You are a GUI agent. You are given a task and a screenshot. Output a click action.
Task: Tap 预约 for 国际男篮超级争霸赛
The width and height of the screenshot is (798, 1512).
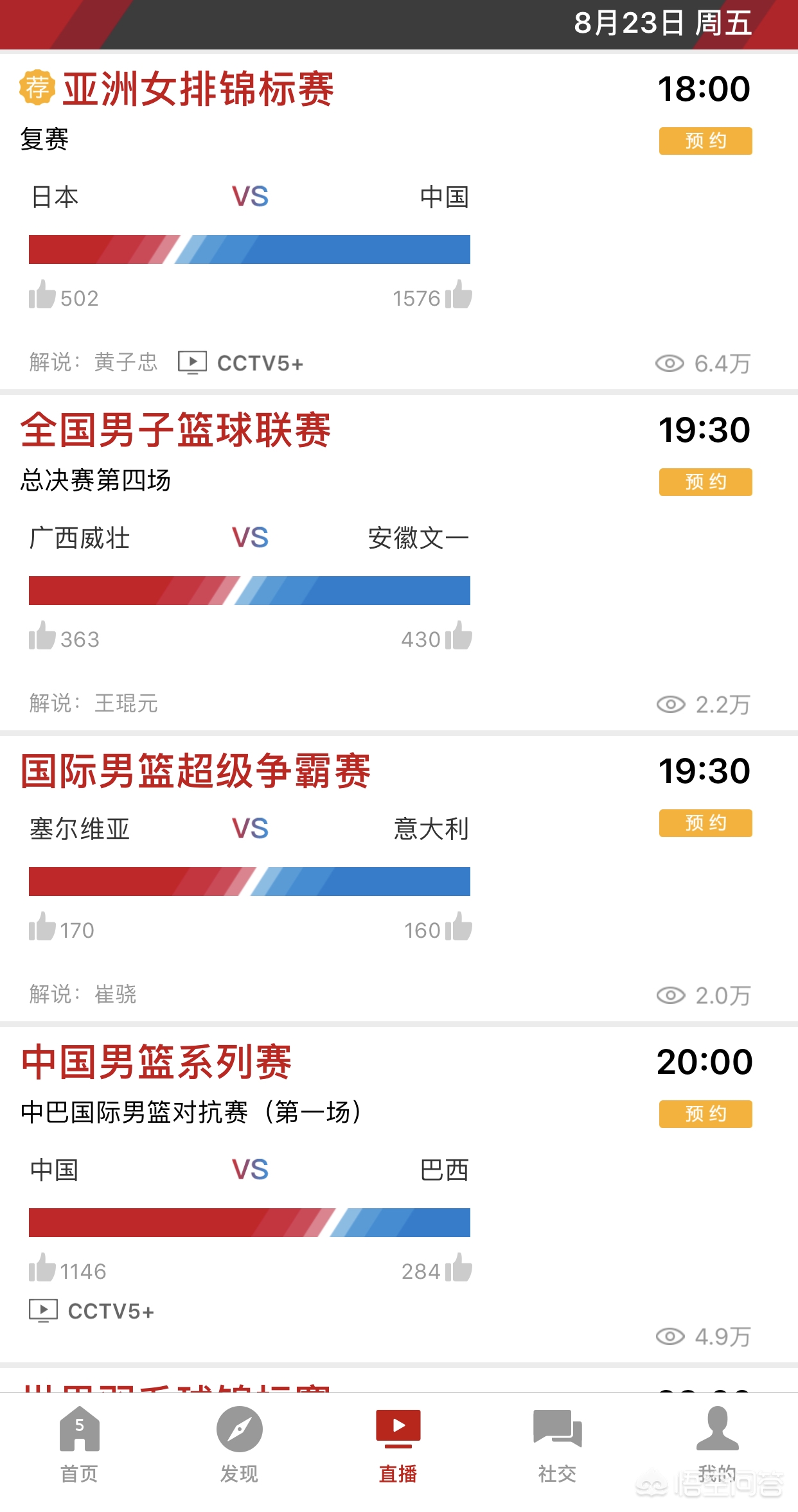point(705,823)
